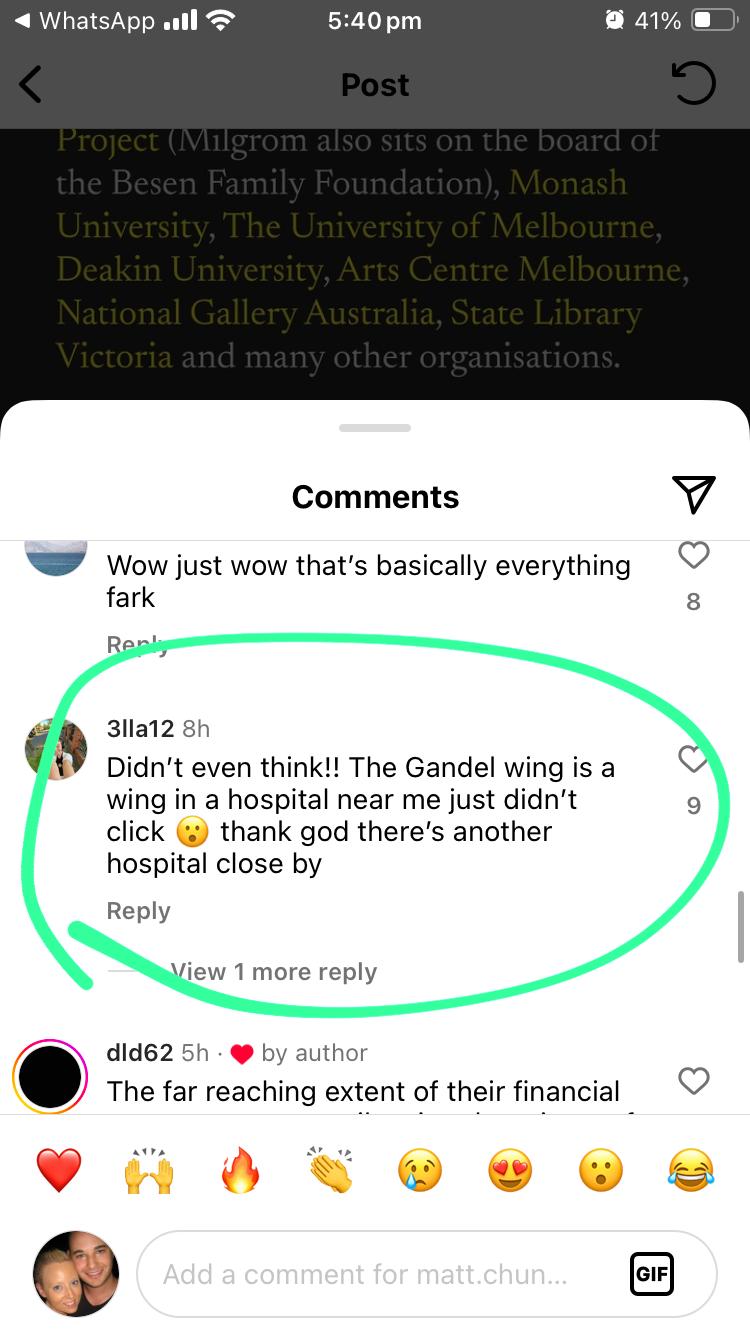This screenshot has width=750, height=1334.
Task: Insert the red heart emoji
Action: pos(59,1170)
